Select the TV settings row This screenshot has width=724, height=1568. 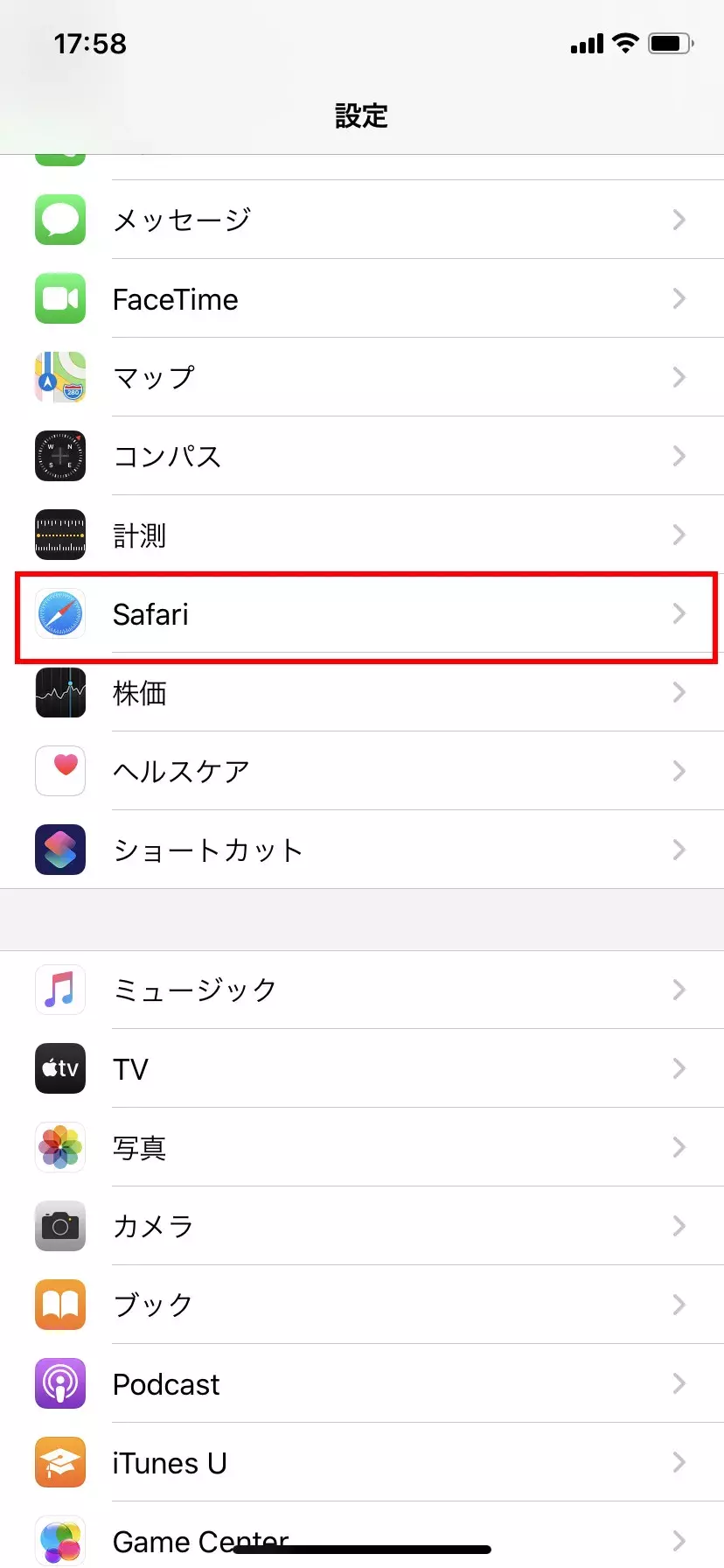(x=361, y=1068)
